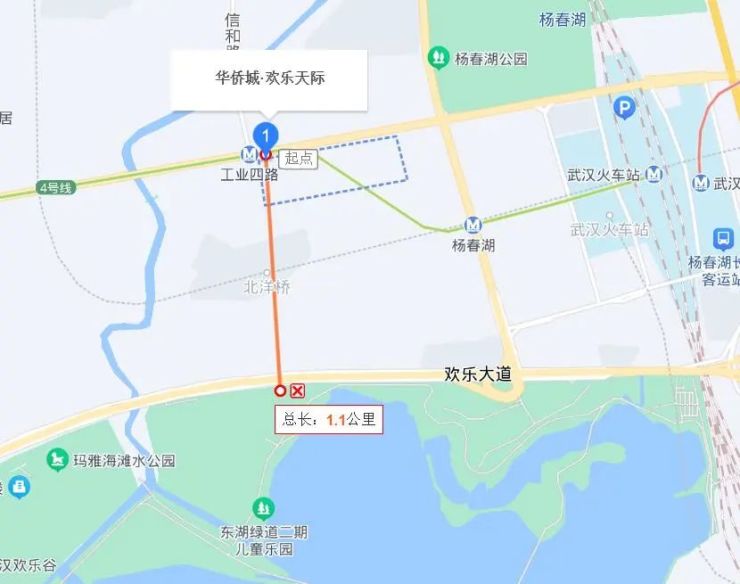740x584 pixels.
Task: Open the 杨春湖公园 park marker
Action: pyautogui.click(x=438, y=58)
